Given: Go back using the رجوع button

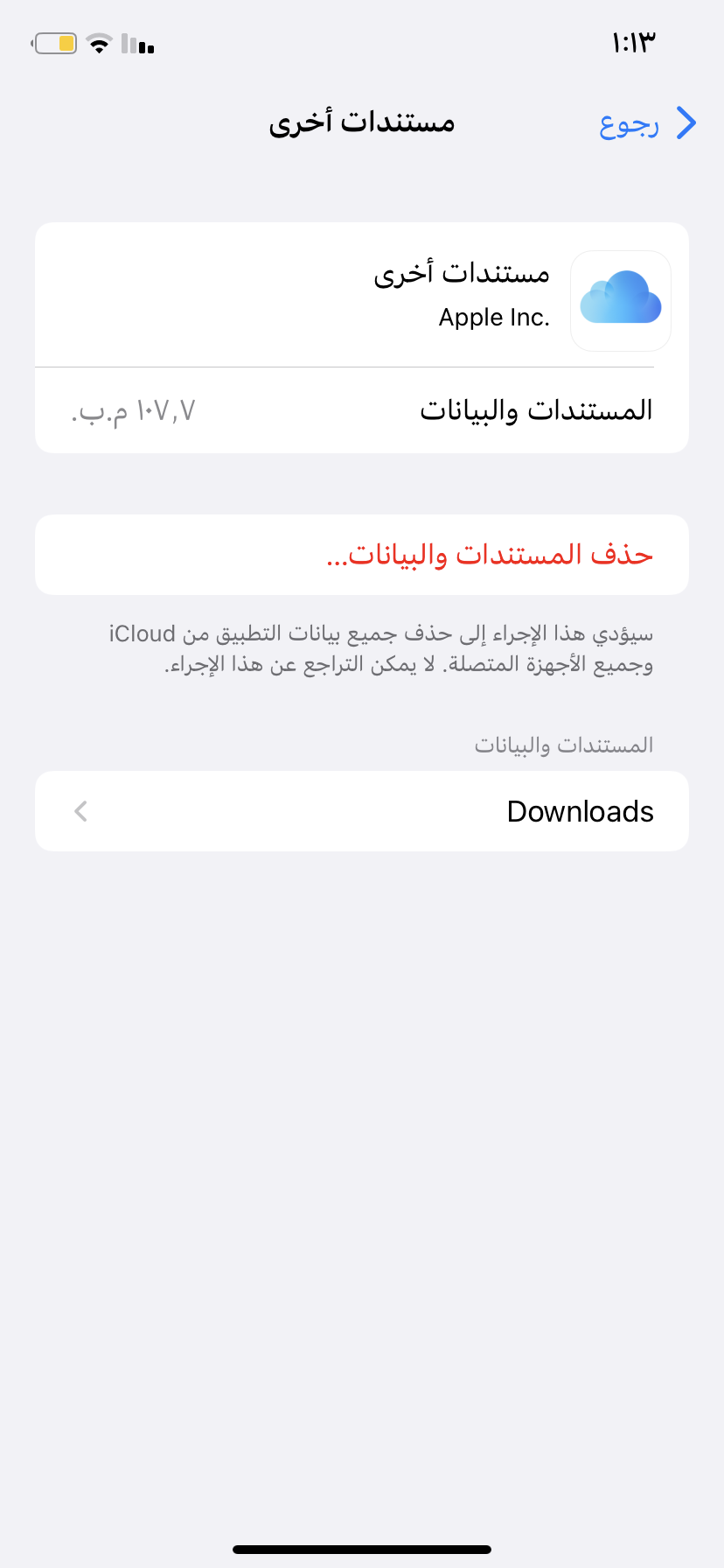Looking at the screenshot, I should (x=648, y=124).
